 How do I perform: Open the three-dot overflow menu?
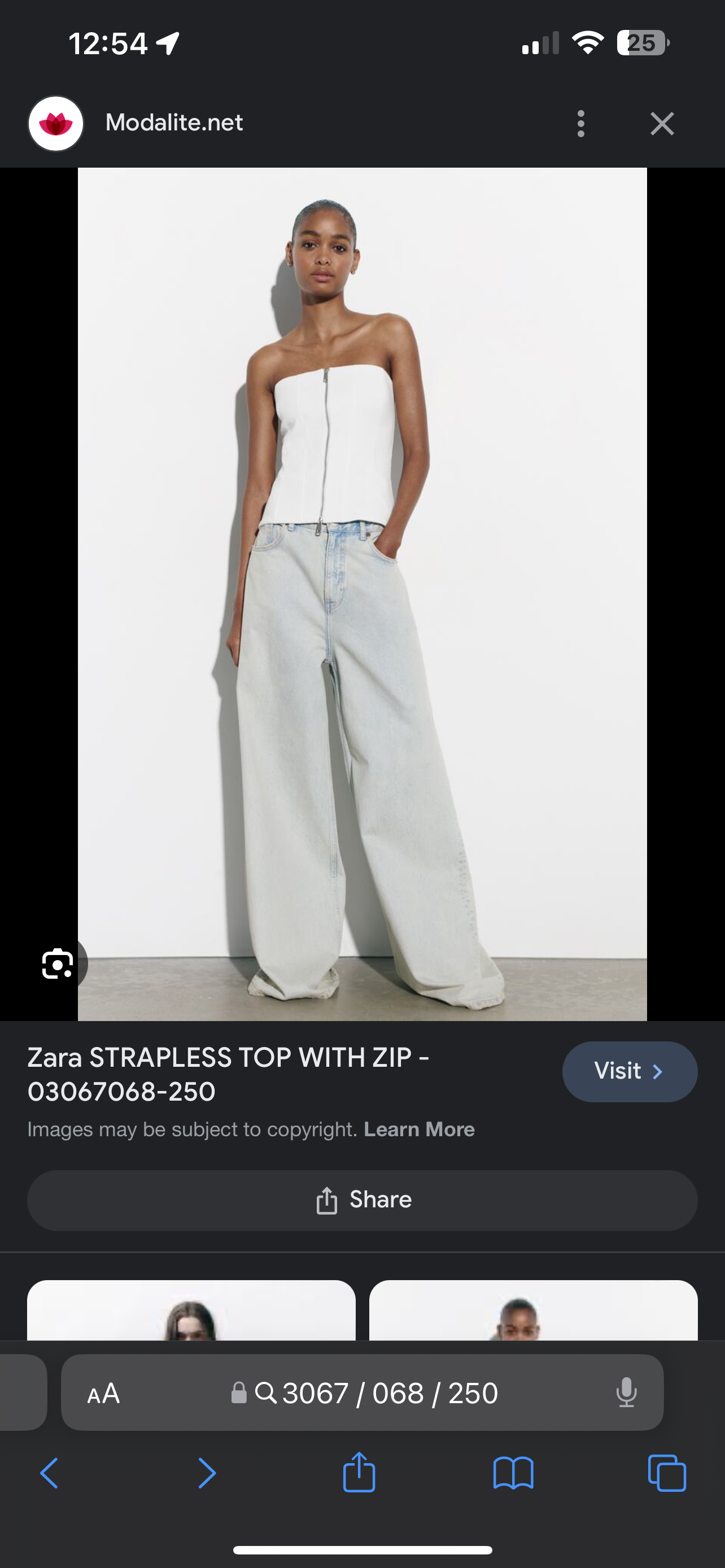580,124
